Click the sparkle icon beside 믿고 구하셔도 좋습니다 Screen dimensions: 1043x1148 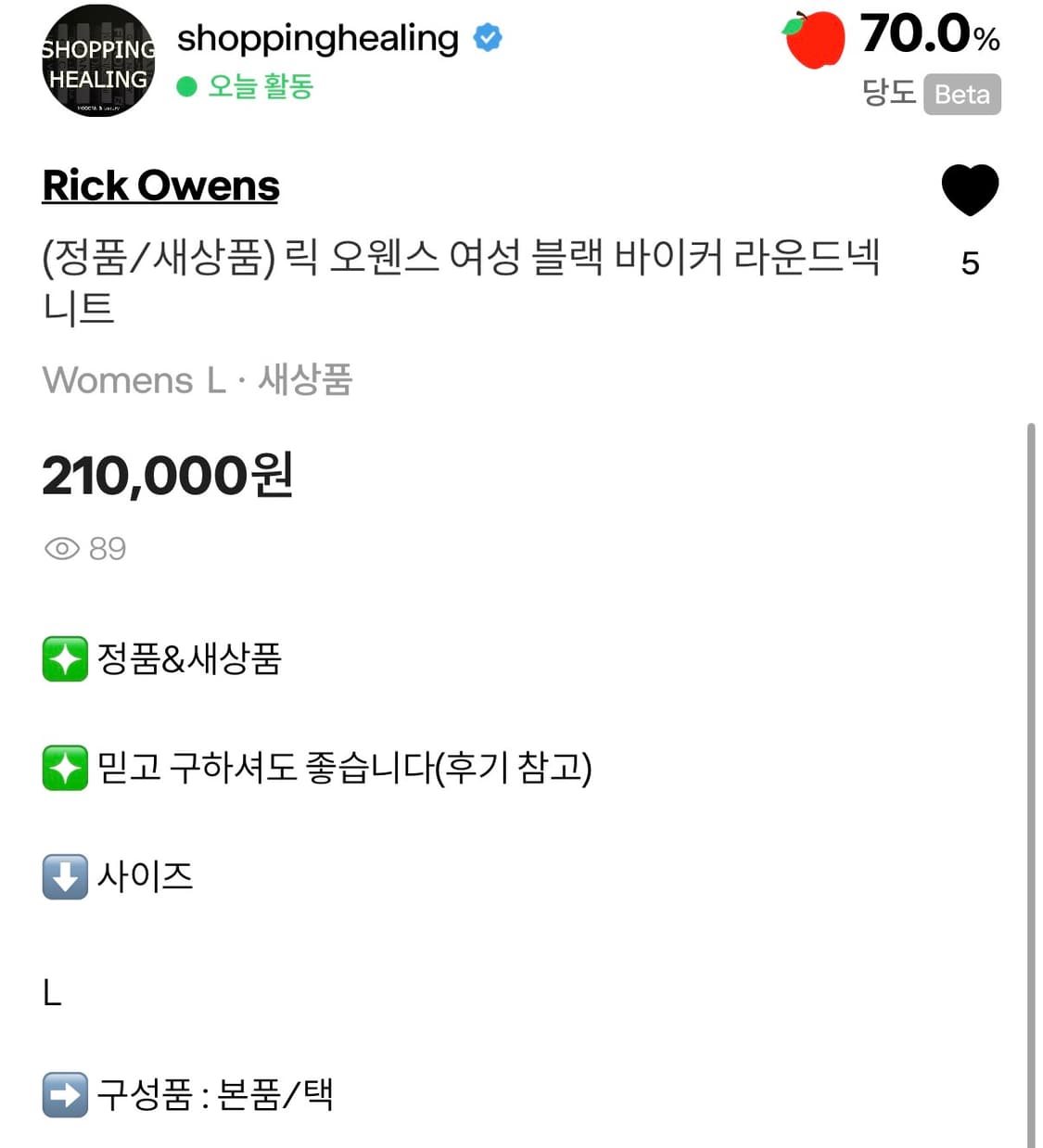pyautogui.click(x=64, y=768)
